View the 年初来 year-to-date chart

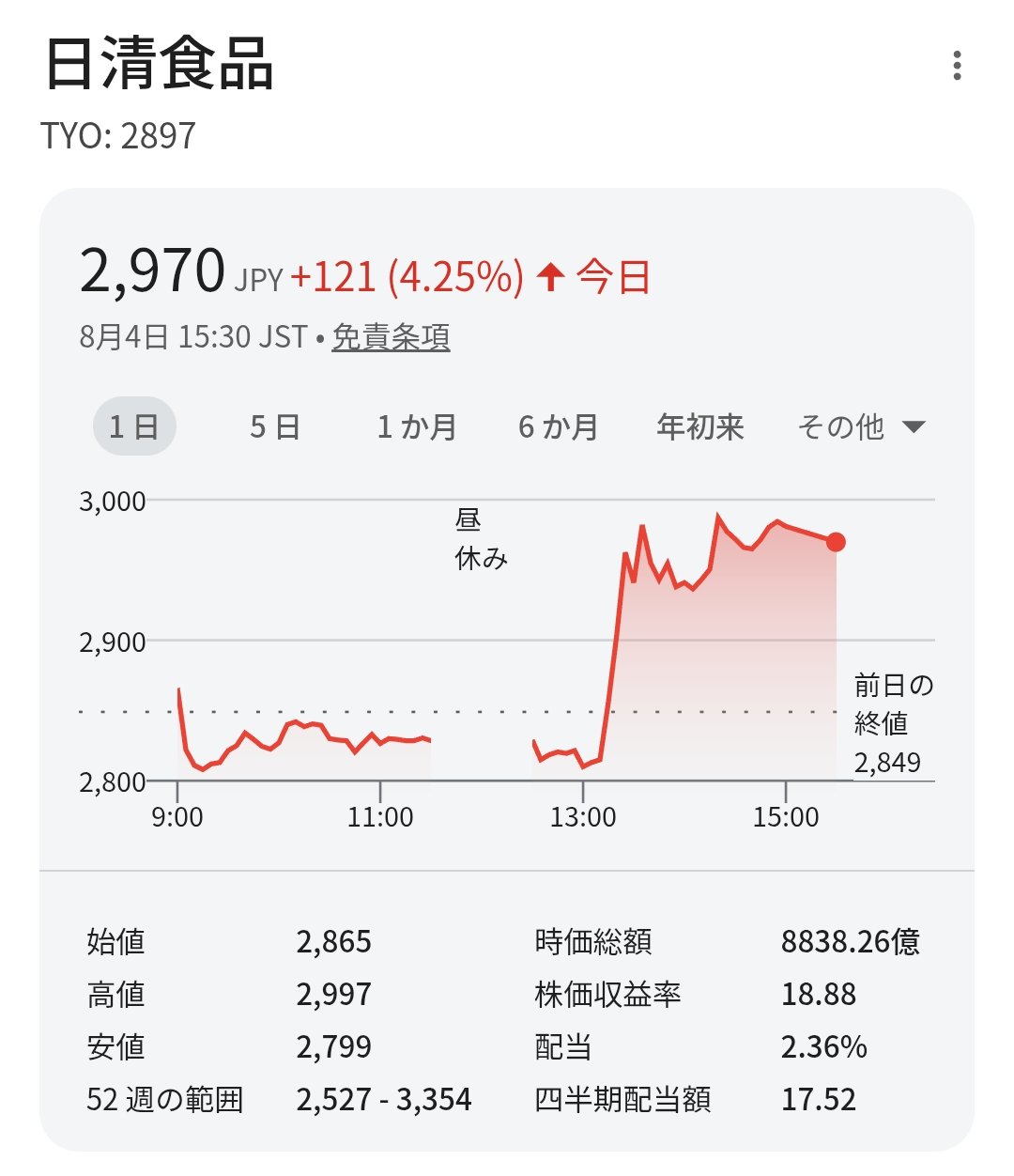pos(700,426)
